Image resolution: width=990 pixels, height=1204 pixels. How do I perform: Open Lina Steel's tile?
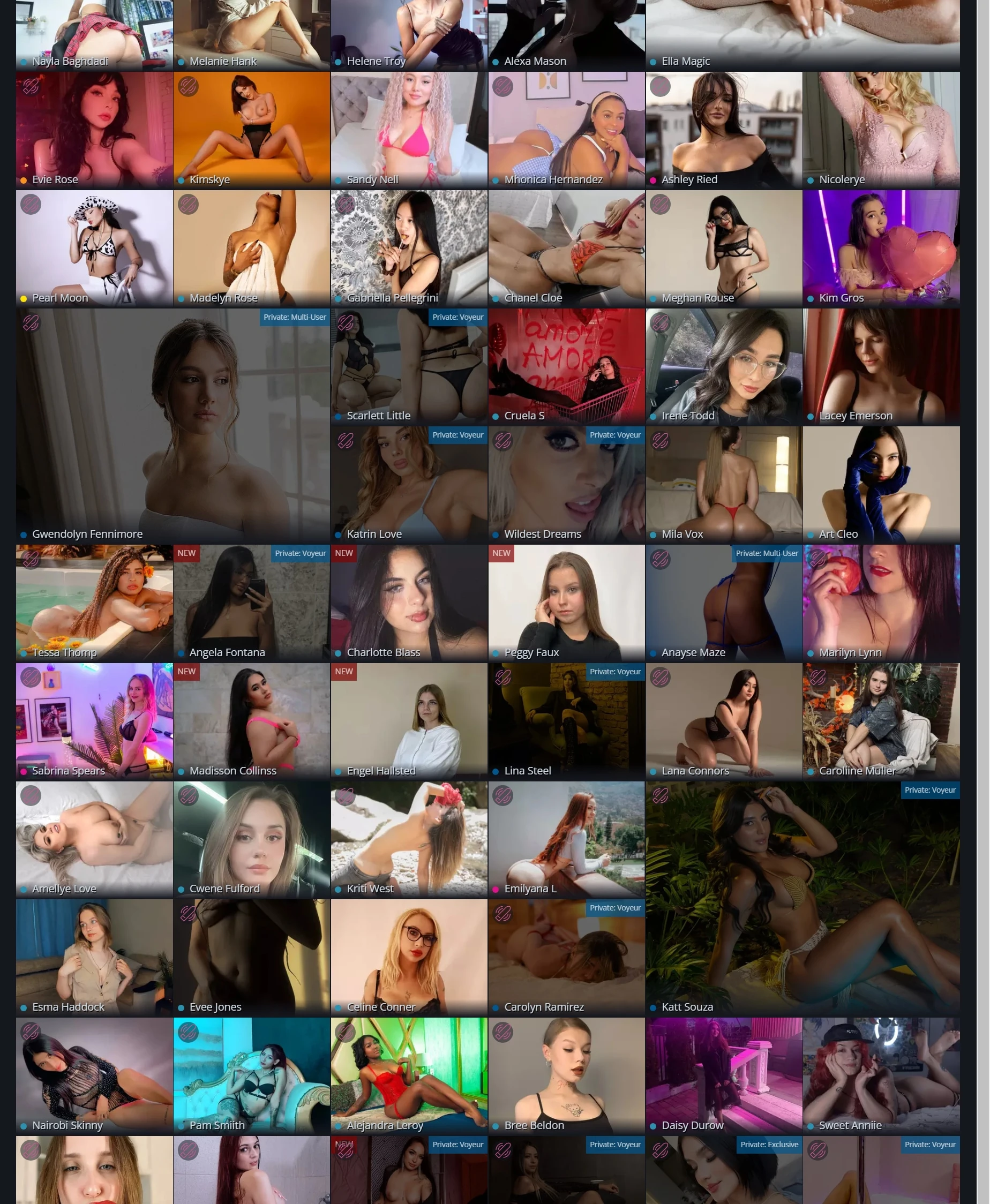pyautogui.click(x=566, y=721)
